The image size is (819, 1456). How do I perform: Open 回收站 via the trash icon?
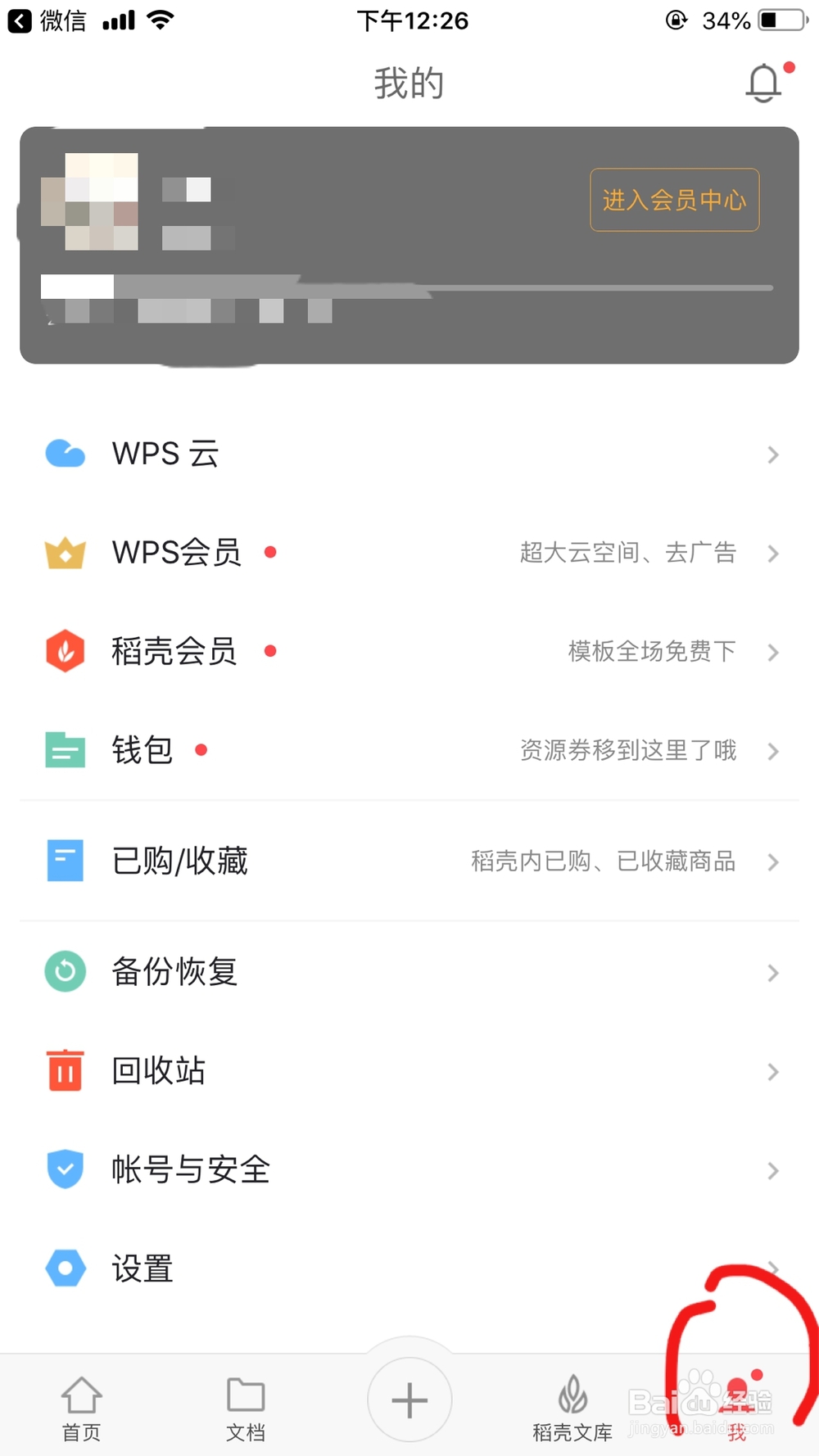(x=65, y=1071)
